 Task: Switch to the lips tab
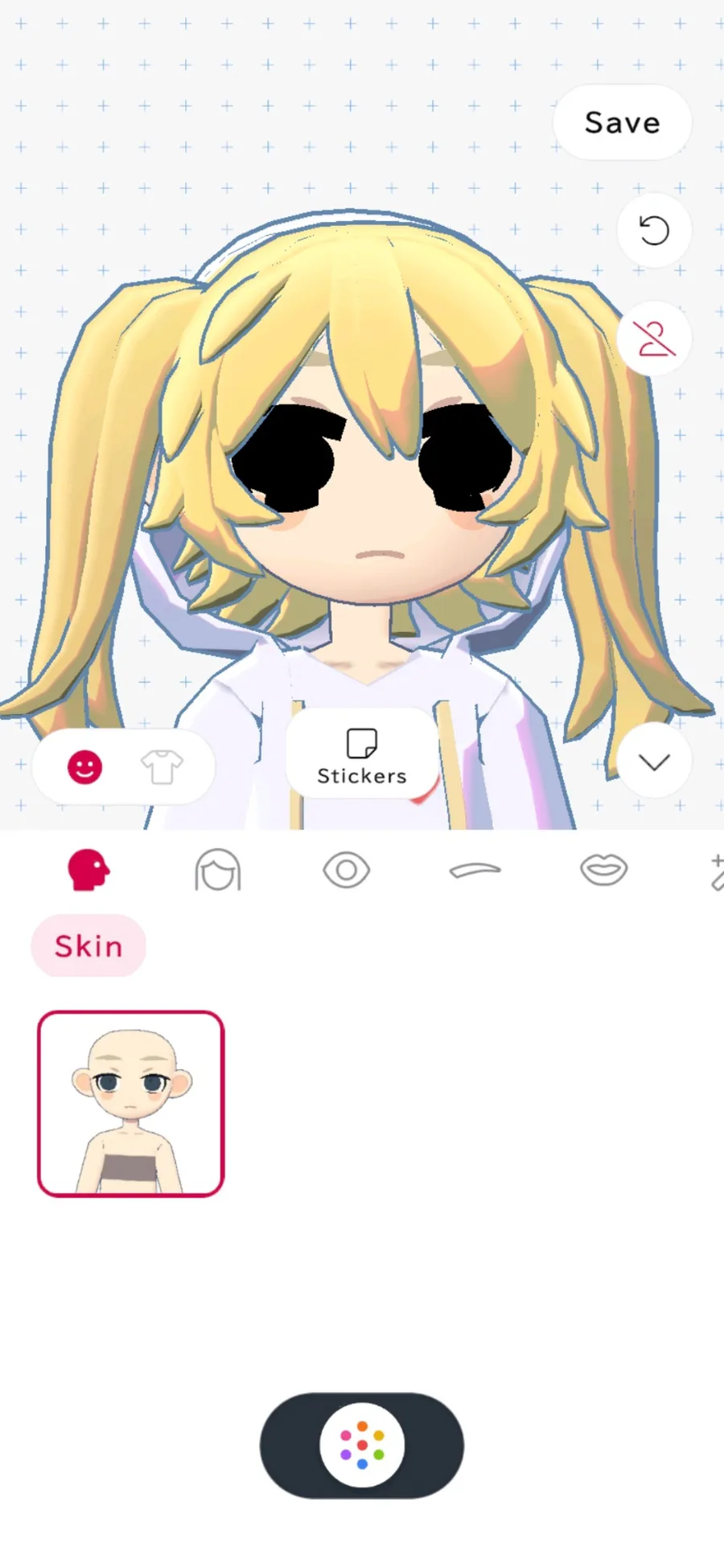pos(603,870)
